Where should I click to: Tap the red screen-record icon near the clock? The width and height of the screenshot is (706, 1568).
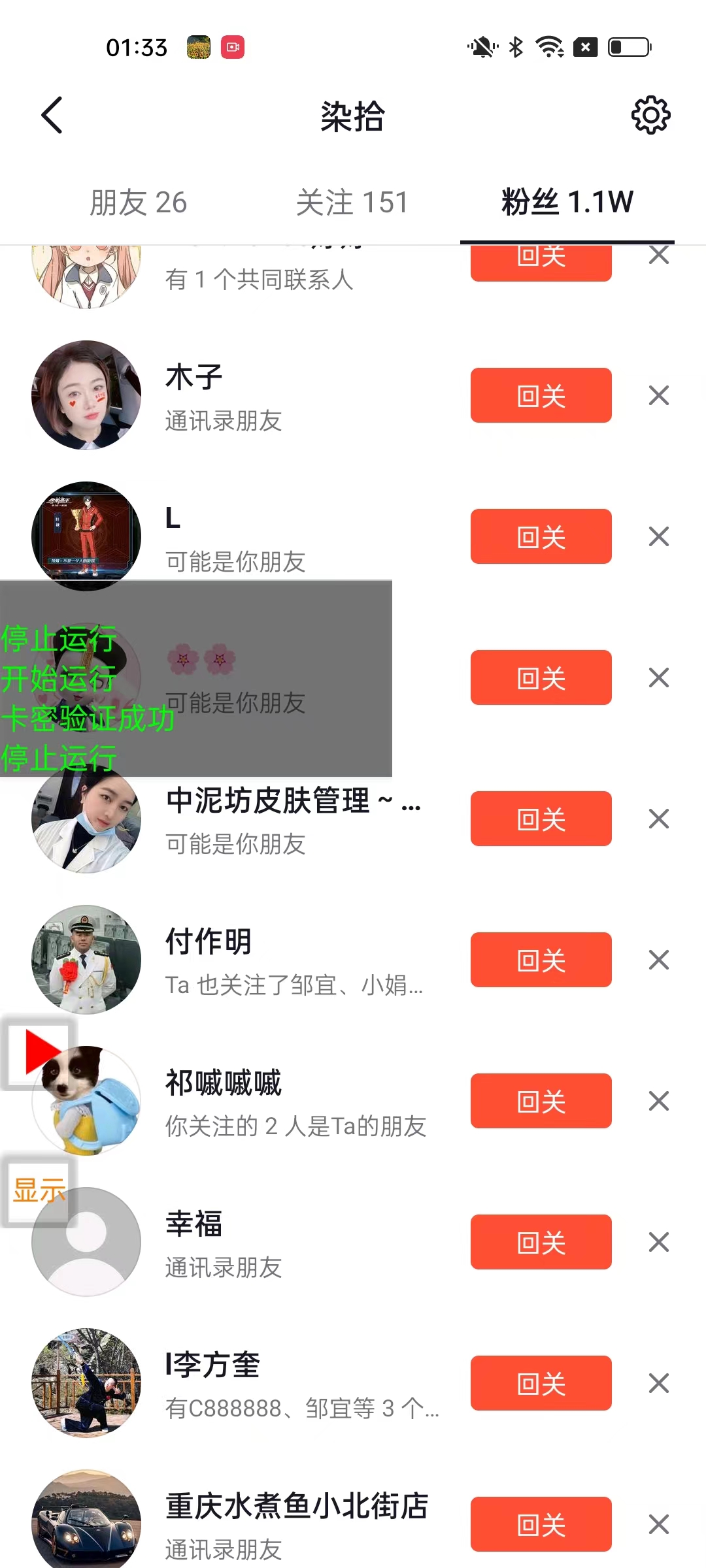234,47
